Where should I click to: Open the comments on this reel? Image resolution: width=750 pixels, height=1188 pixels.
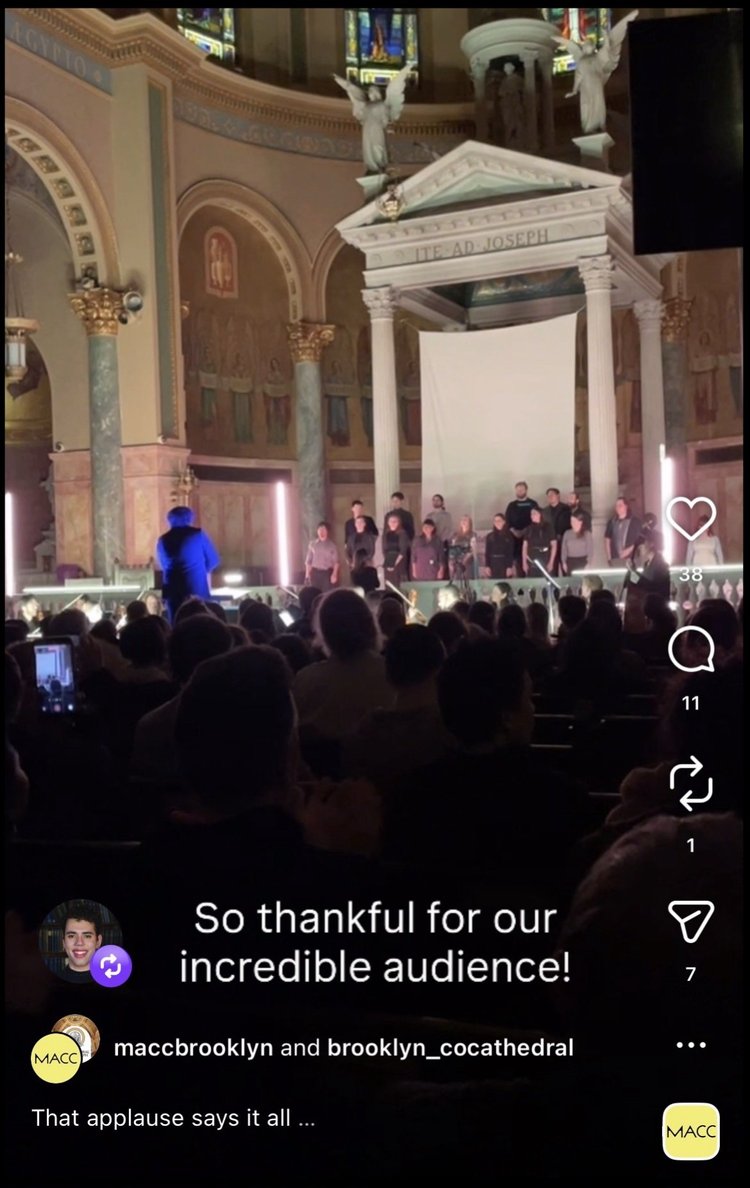(691, 649)
